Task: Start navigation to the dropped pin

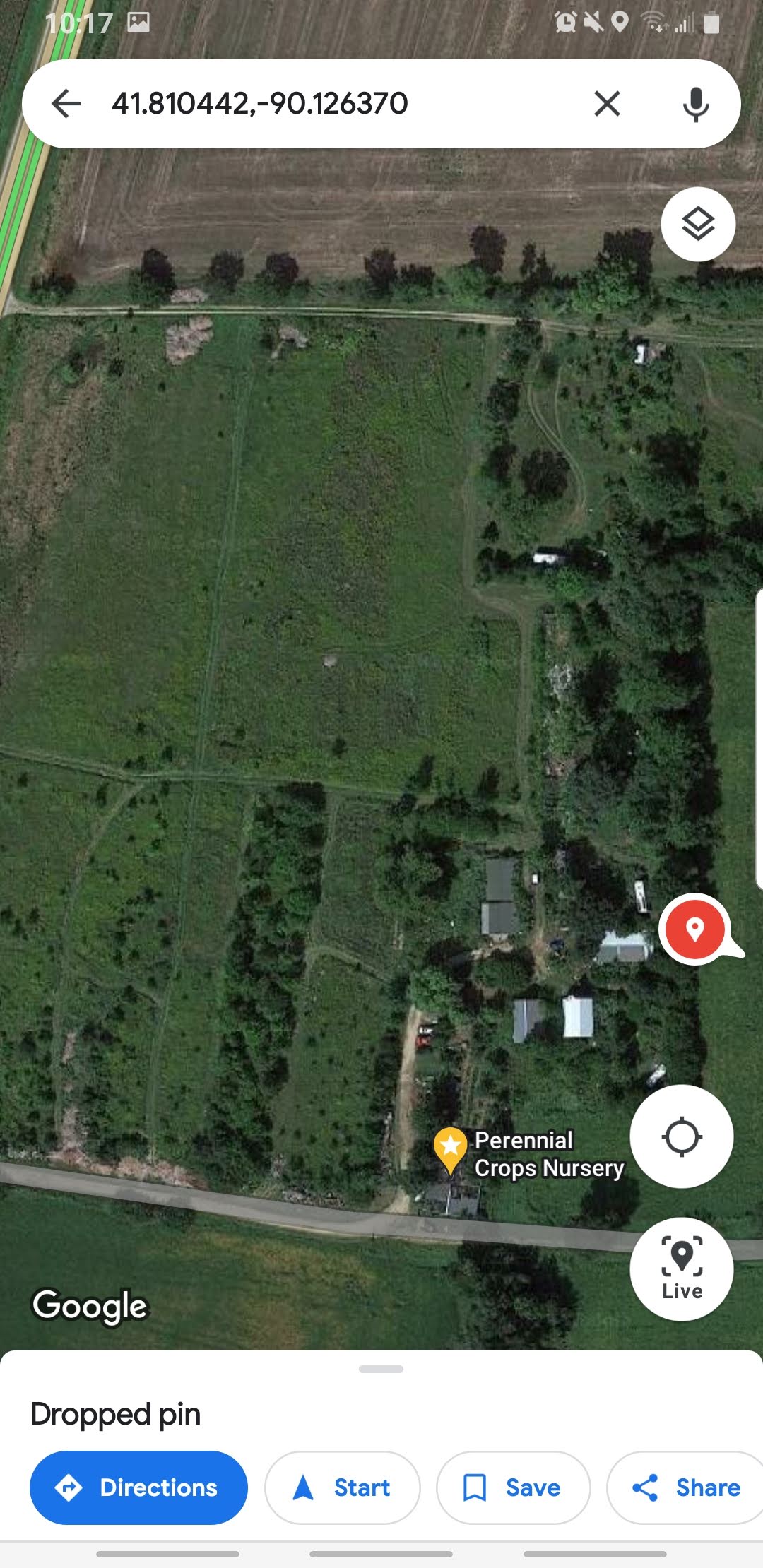Action: [x=343, y=1487]
